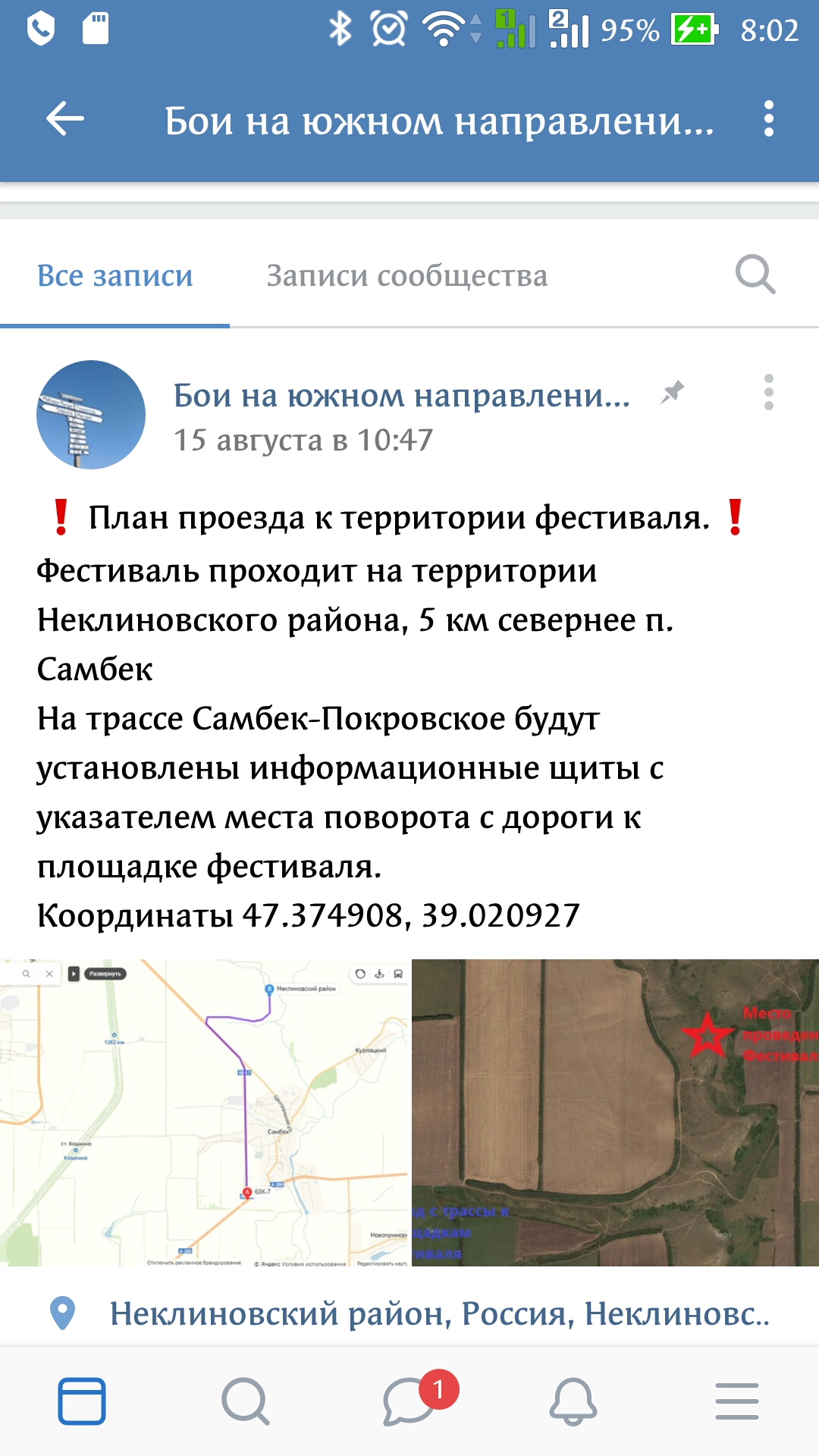Image resolution: width=819 pixels, height=1456 pixels.
Task: Open the route map image
Action: coord(205,1112)
